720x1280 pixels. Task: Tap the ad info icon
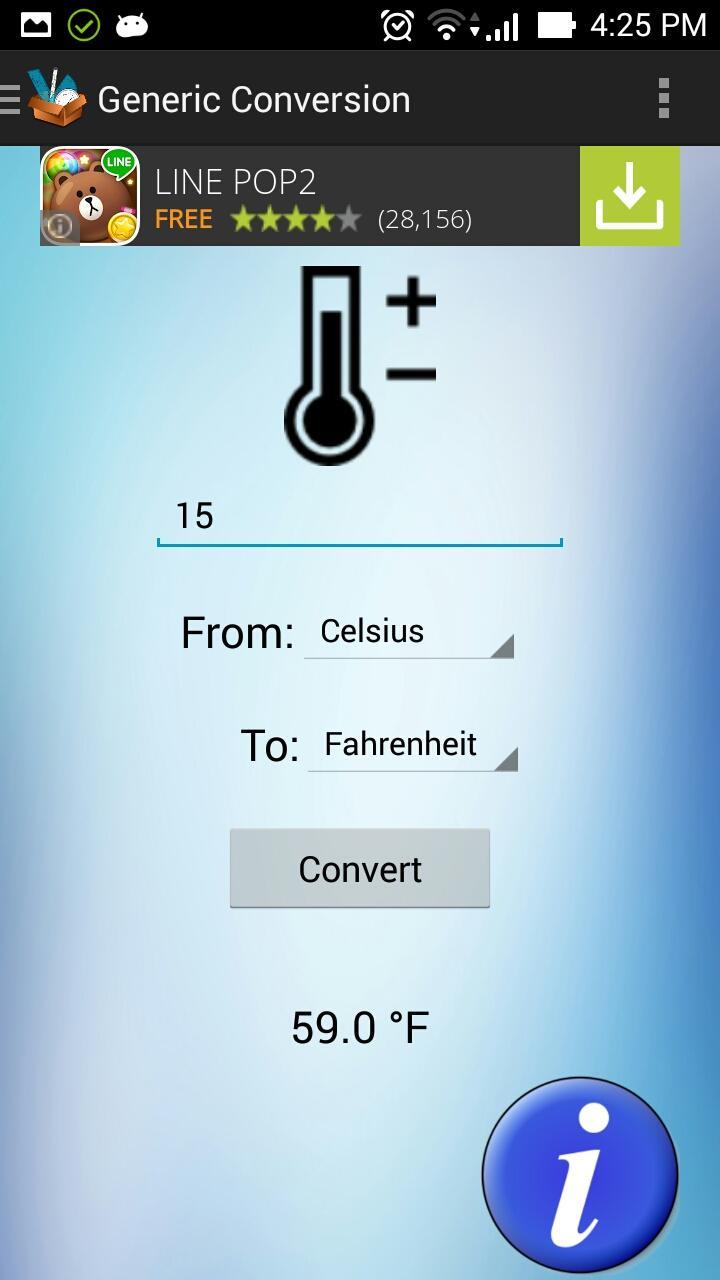(59, 227)
